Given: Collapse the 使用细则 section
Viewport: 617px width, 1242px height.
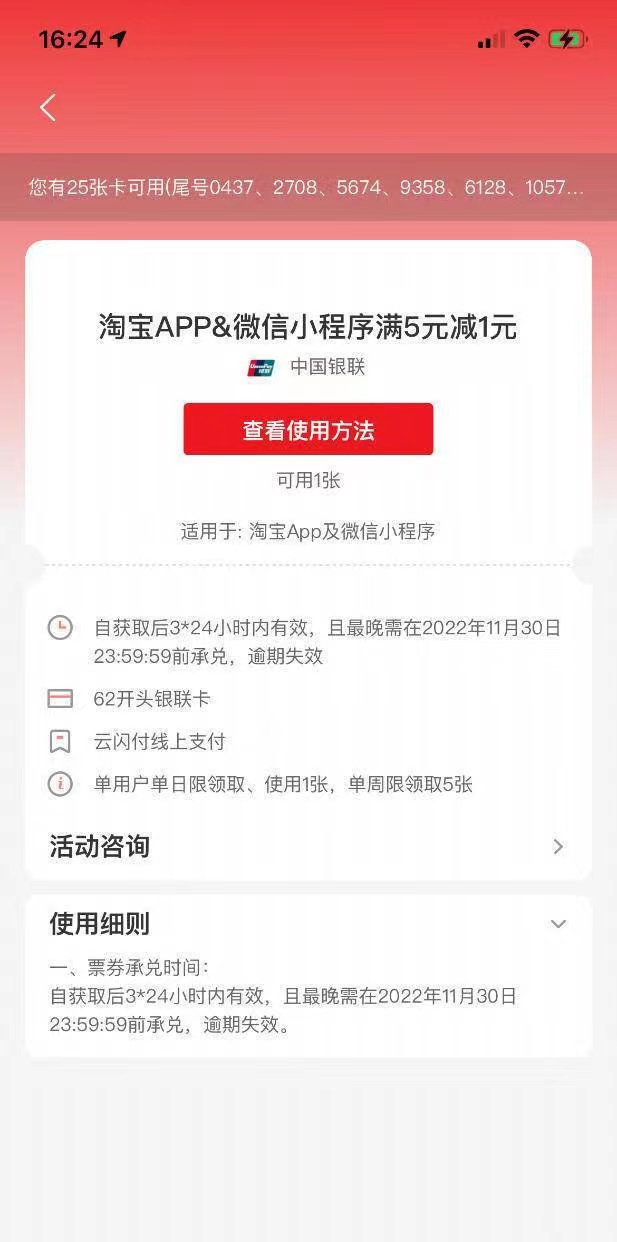Looking at the screenshot, I should click(x=558, y=924).
